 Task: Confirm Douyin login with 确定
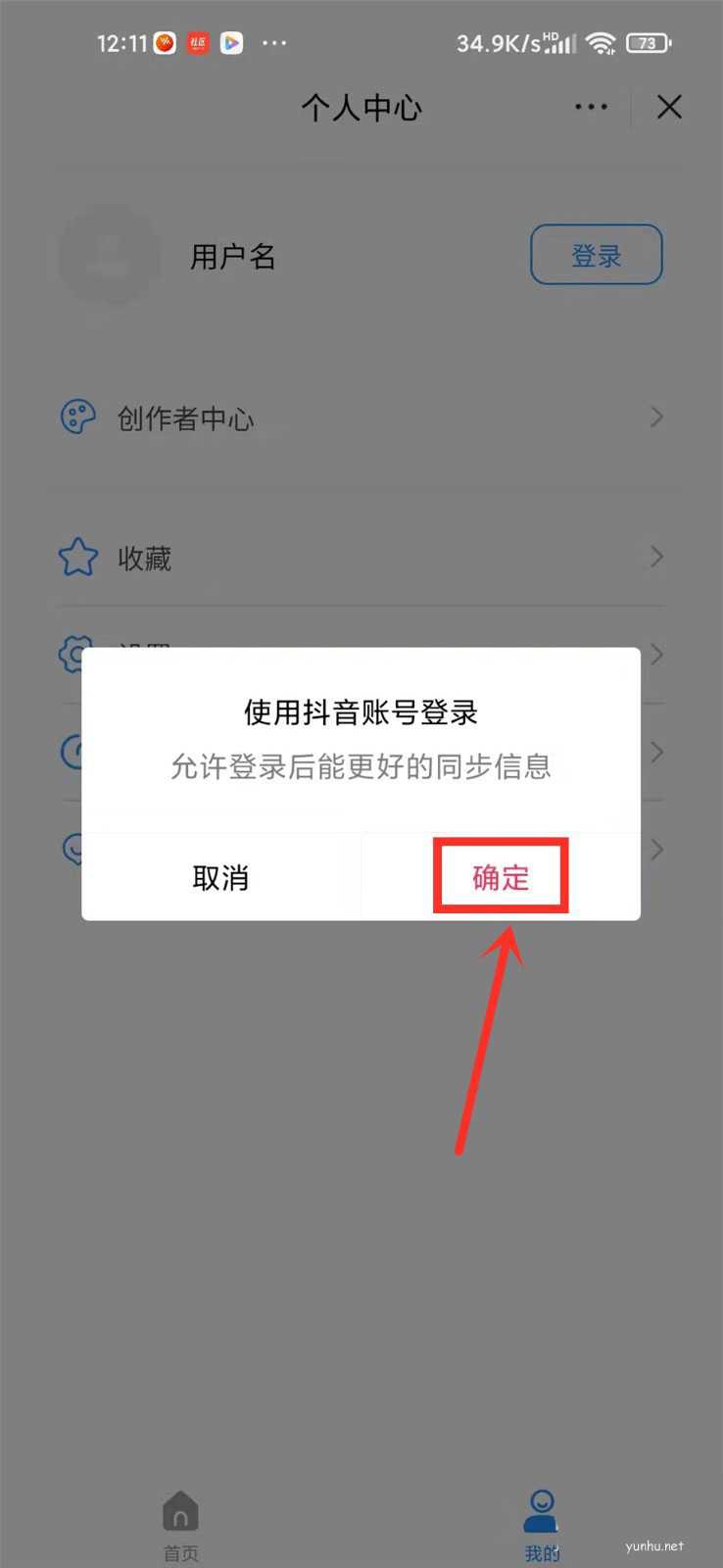pos(501,877)
